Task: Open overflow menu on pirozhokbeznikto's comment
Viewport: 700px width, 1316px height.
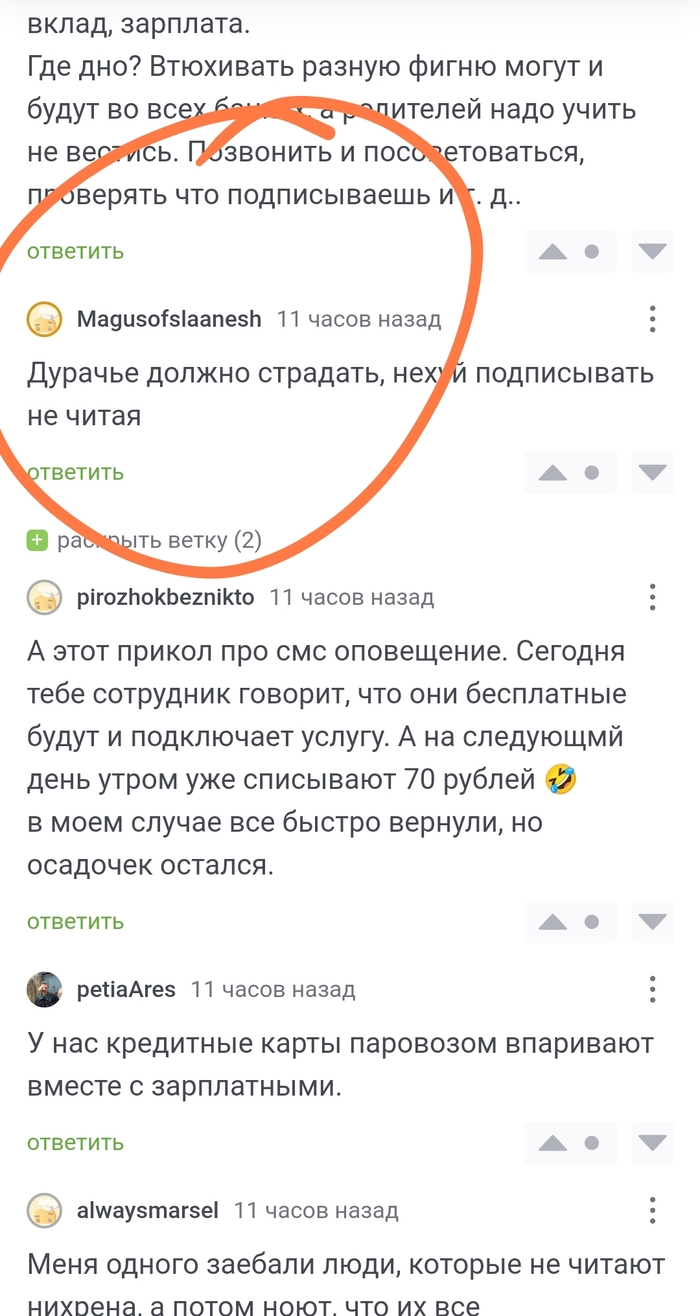Action: pos(652,598)
